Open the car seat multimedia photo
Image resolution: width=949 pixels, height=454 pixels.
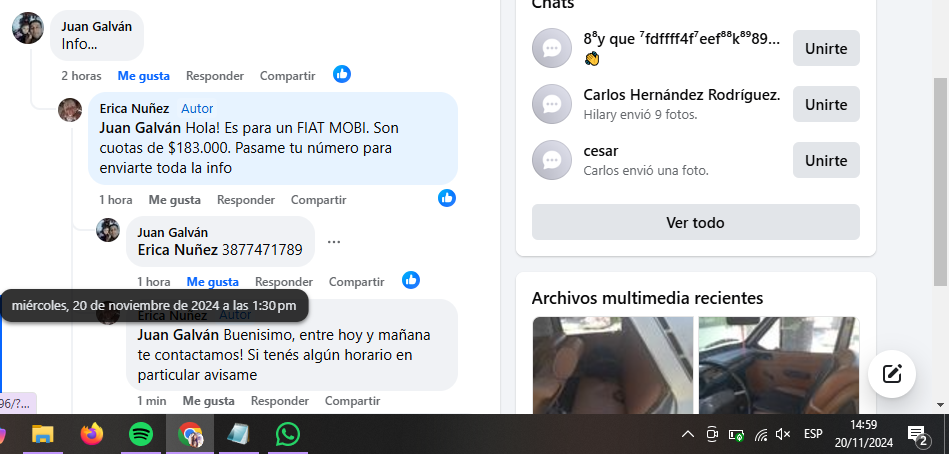[x=612, y=365]
